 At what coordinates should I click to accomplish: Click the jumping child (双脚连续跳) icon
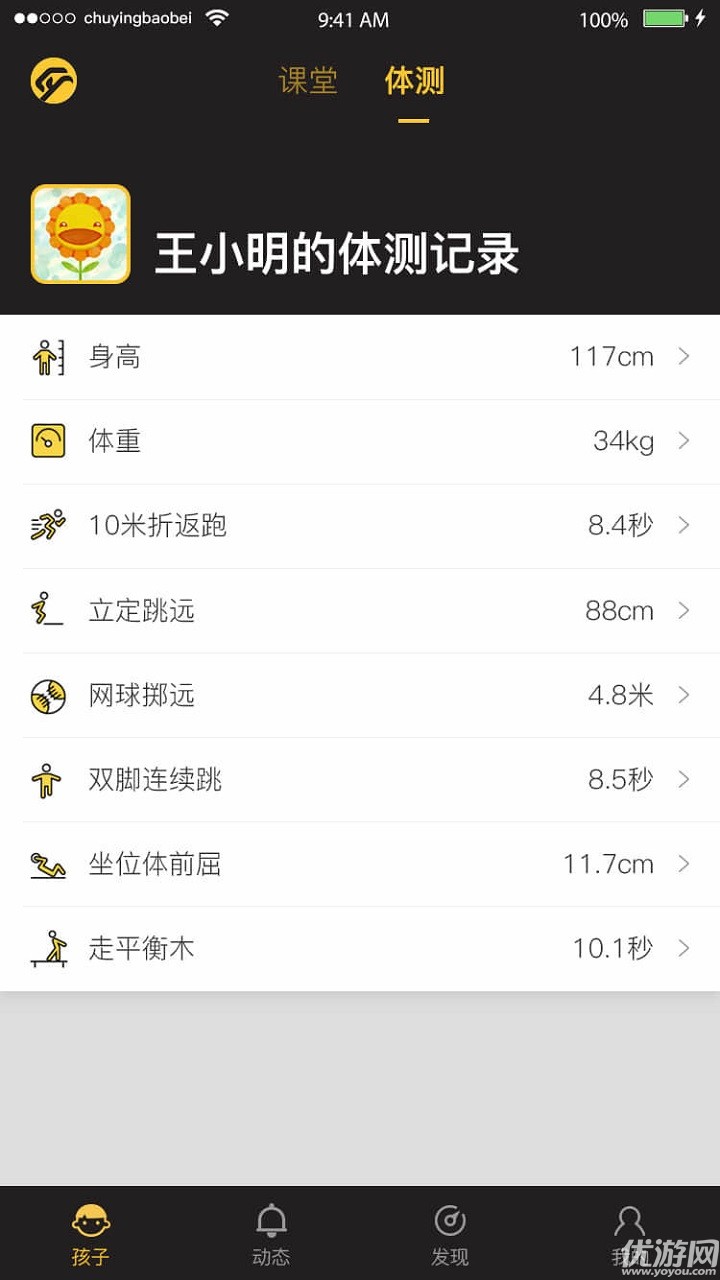click(46, 780)
